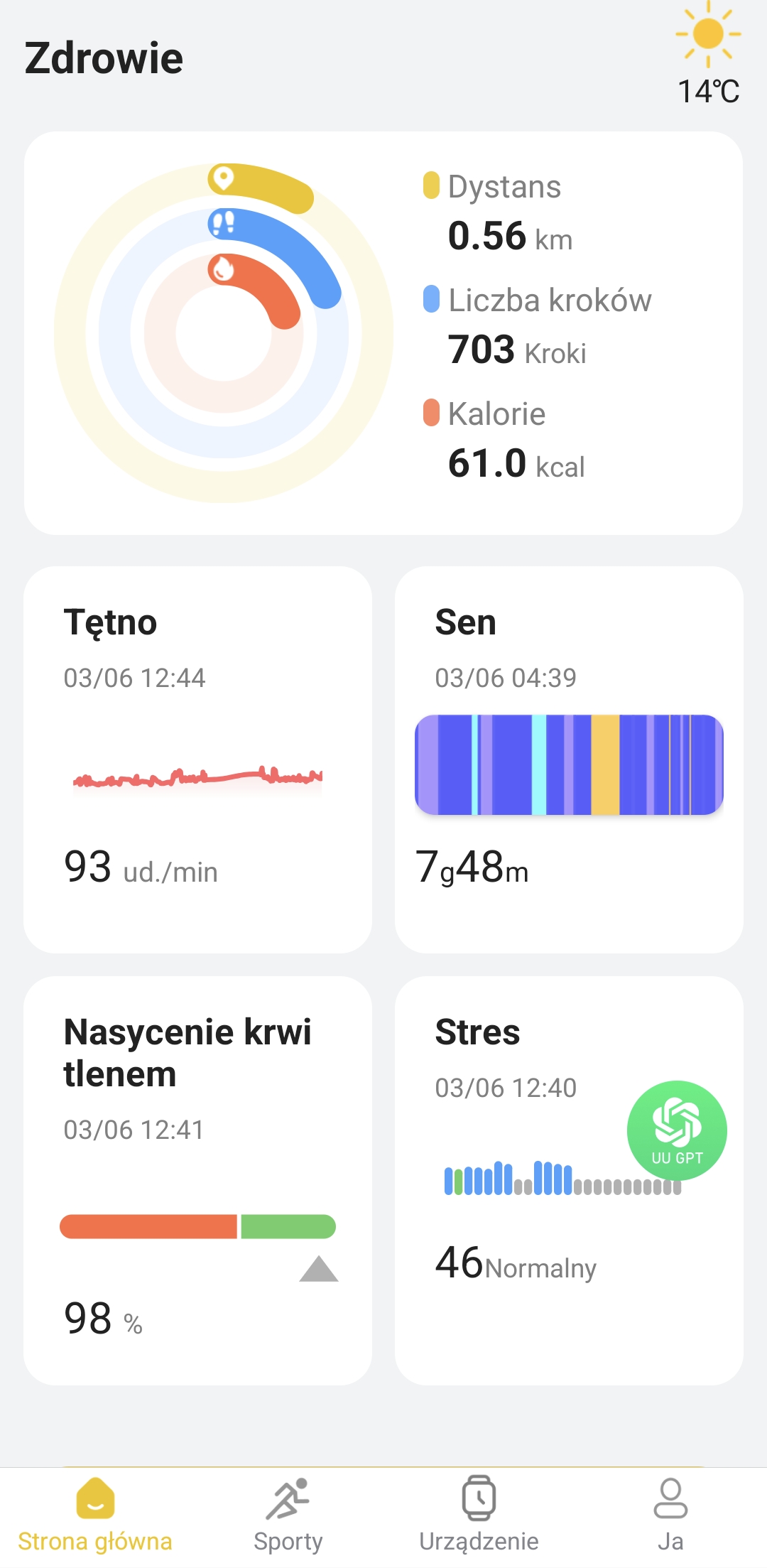Open the Ja profile tab
767x1568 pixels.
tap(670, 1515)
